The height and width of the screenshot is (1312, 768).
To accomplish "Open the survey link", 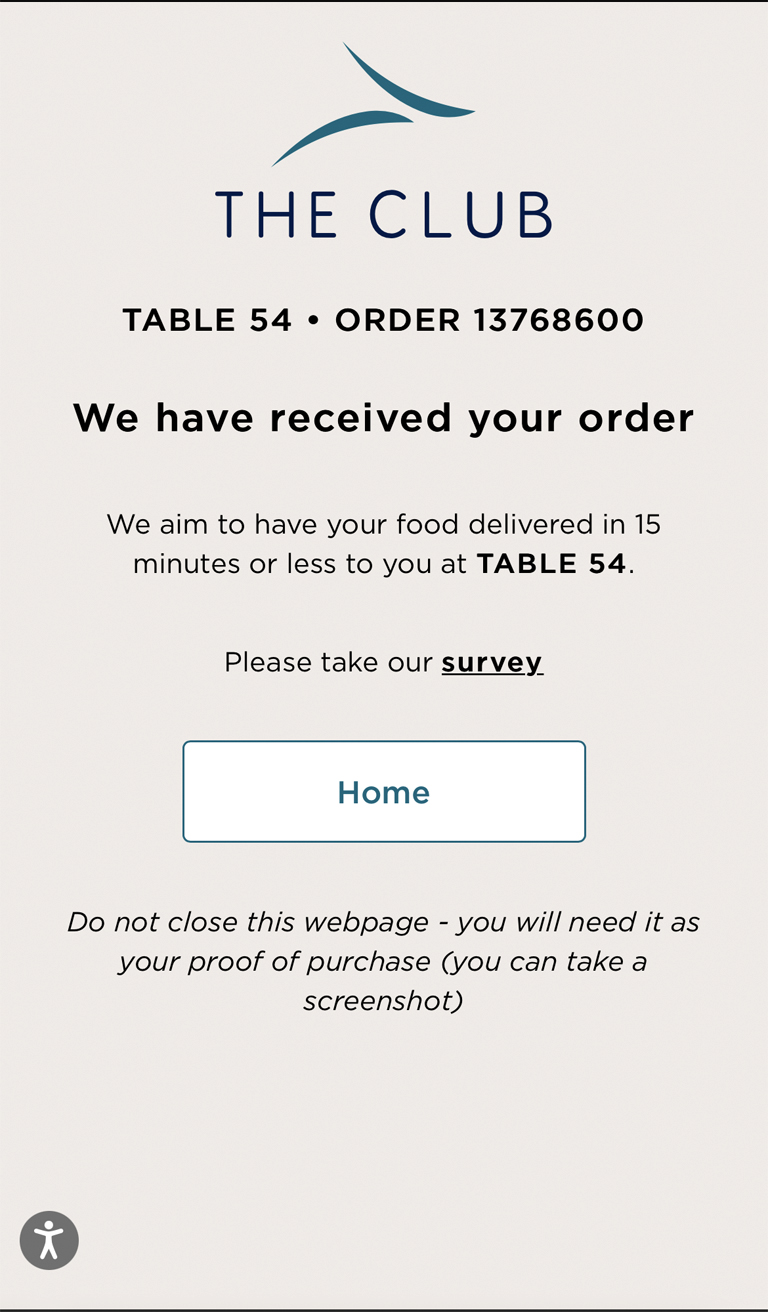I will coord(492,663).
